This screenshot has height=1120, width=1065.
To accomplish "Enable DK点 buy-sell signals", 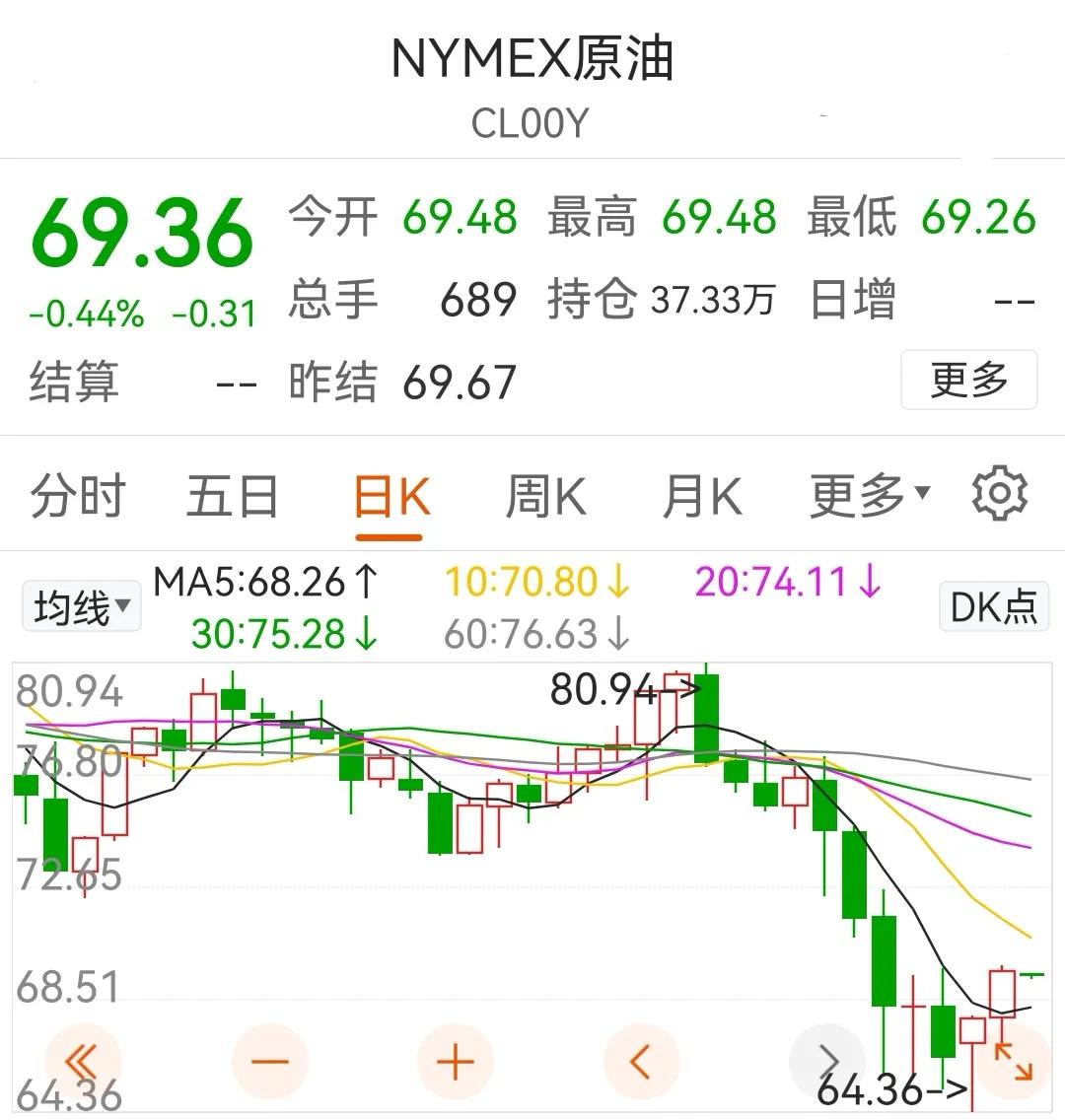I will 993,606.
